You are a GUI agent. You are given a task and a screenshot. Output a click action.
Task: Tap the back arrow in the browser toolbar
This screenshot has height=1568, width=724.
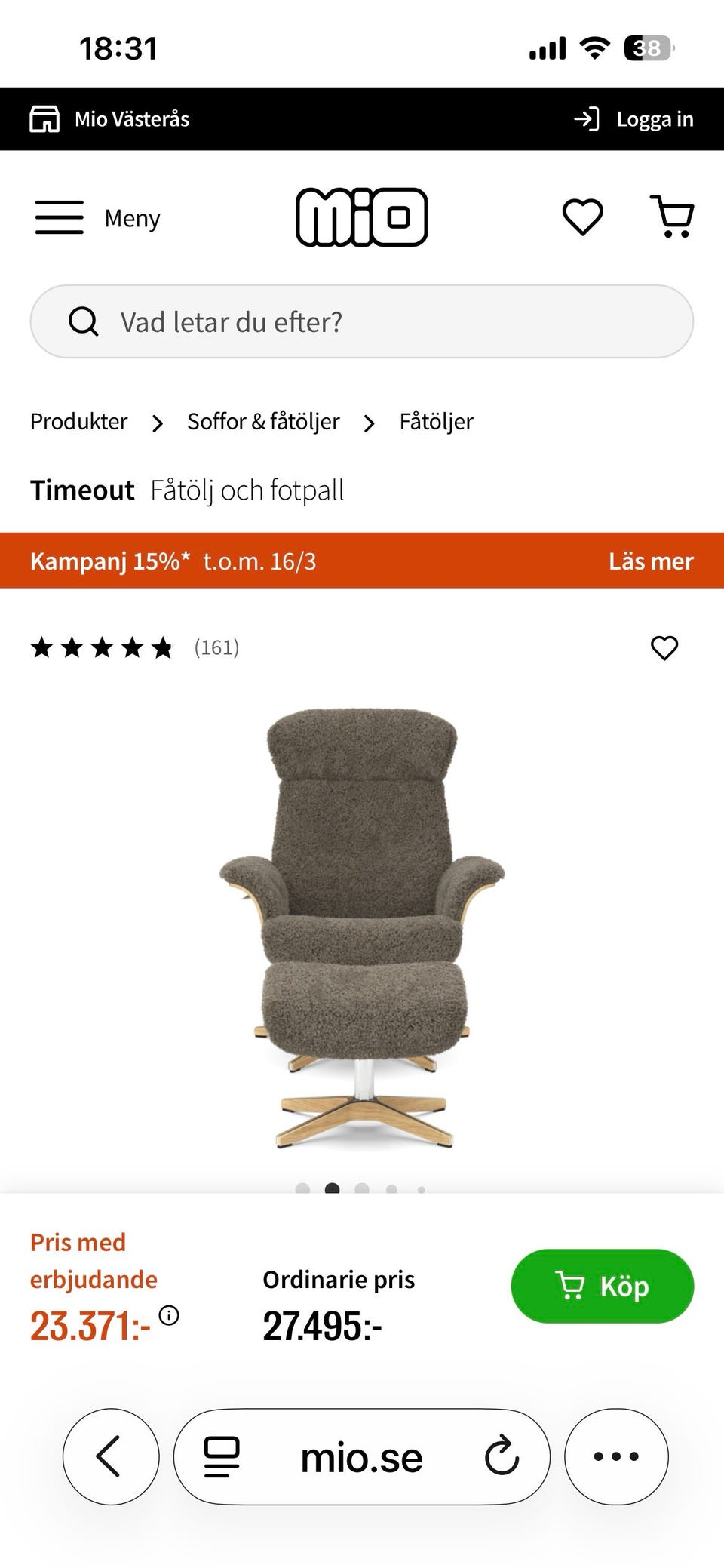pos(108,1457)
